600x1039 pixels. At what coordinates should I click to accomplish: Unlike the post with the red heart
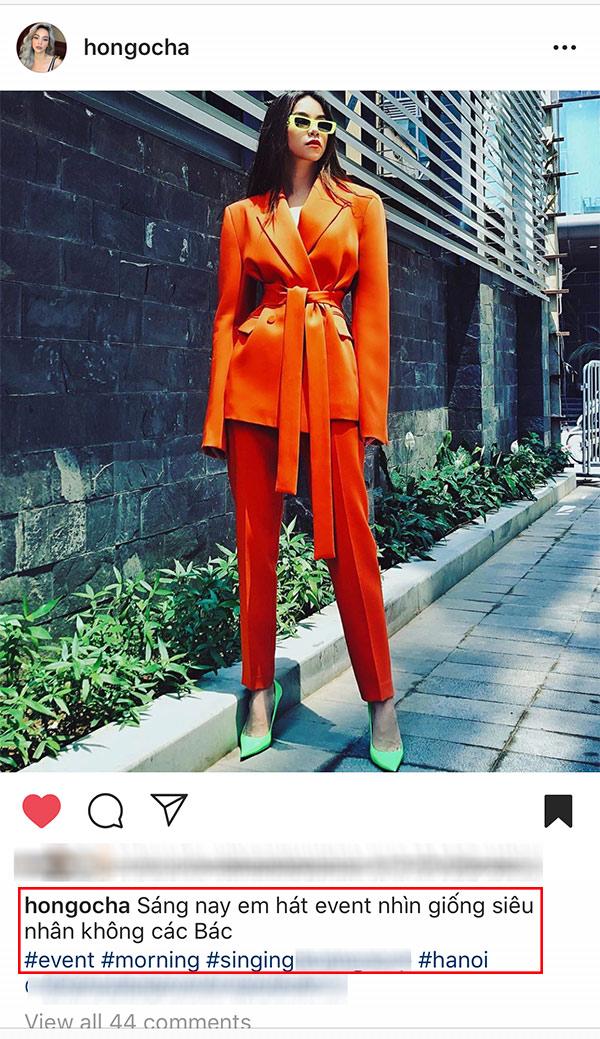pos(42,811)
